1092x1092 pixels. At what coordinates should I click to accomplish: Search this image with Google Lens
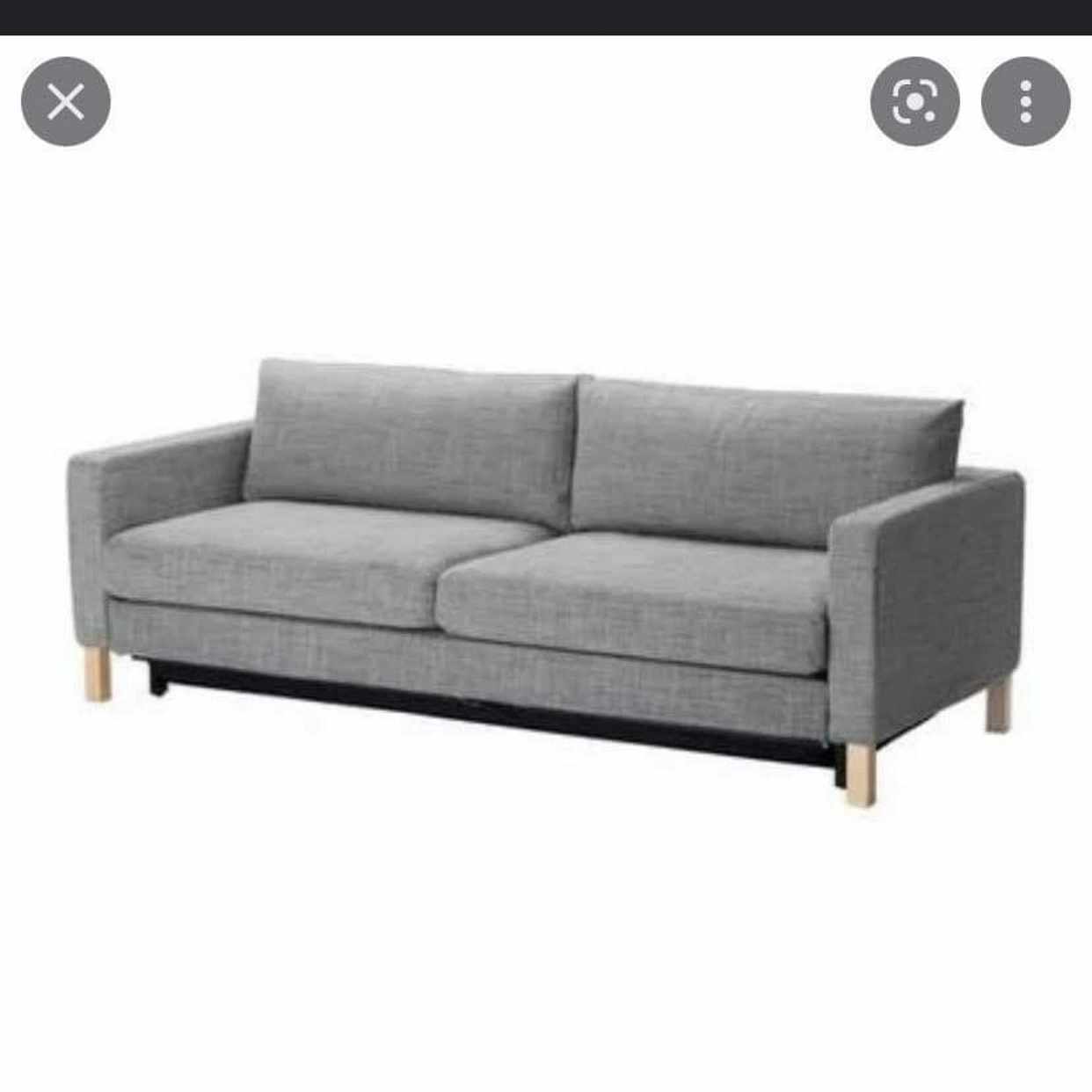click(x=914, y=102)
